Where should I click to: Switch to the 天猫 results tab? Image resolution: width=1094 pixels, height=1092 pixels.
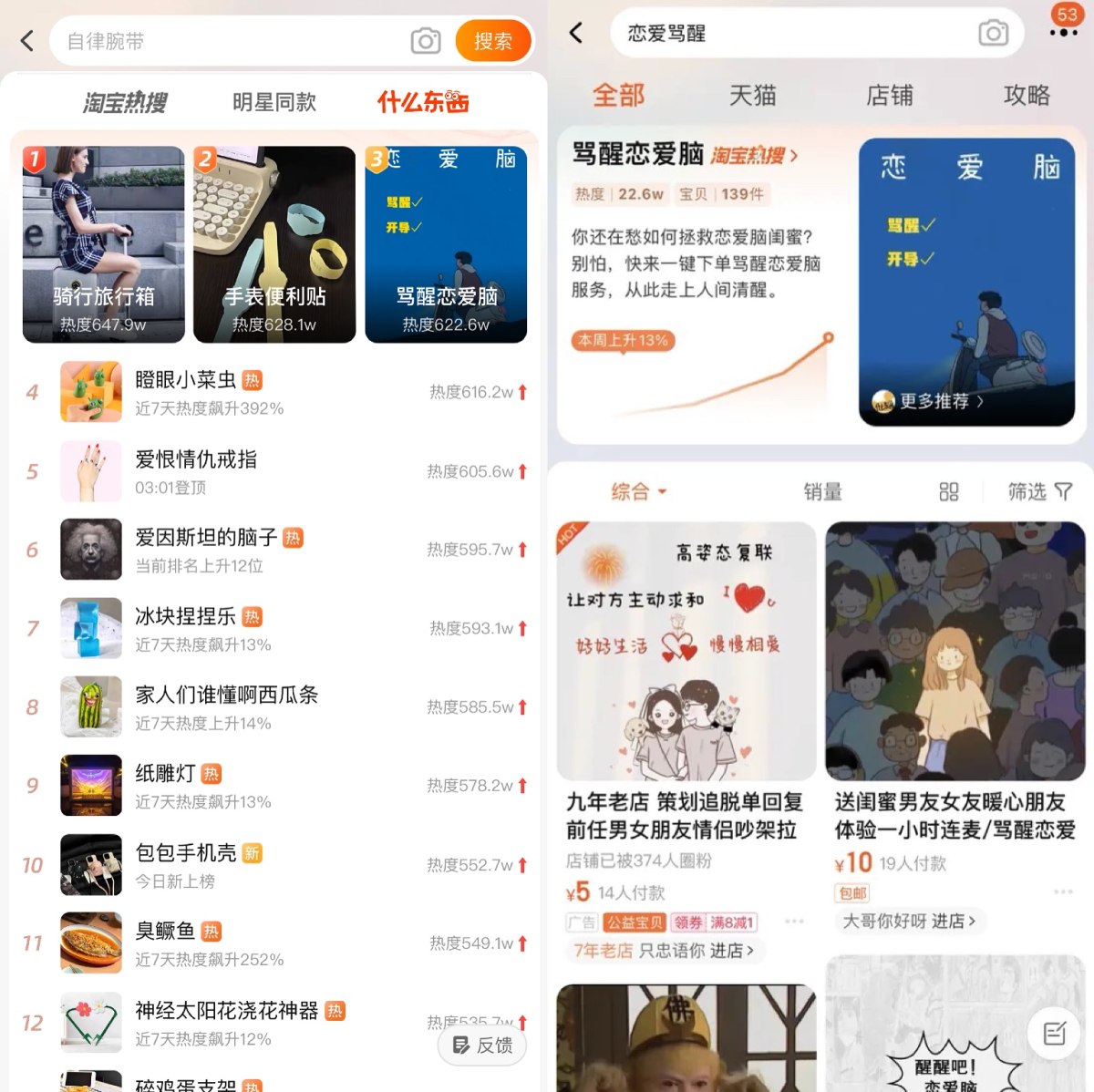(752, 95)
